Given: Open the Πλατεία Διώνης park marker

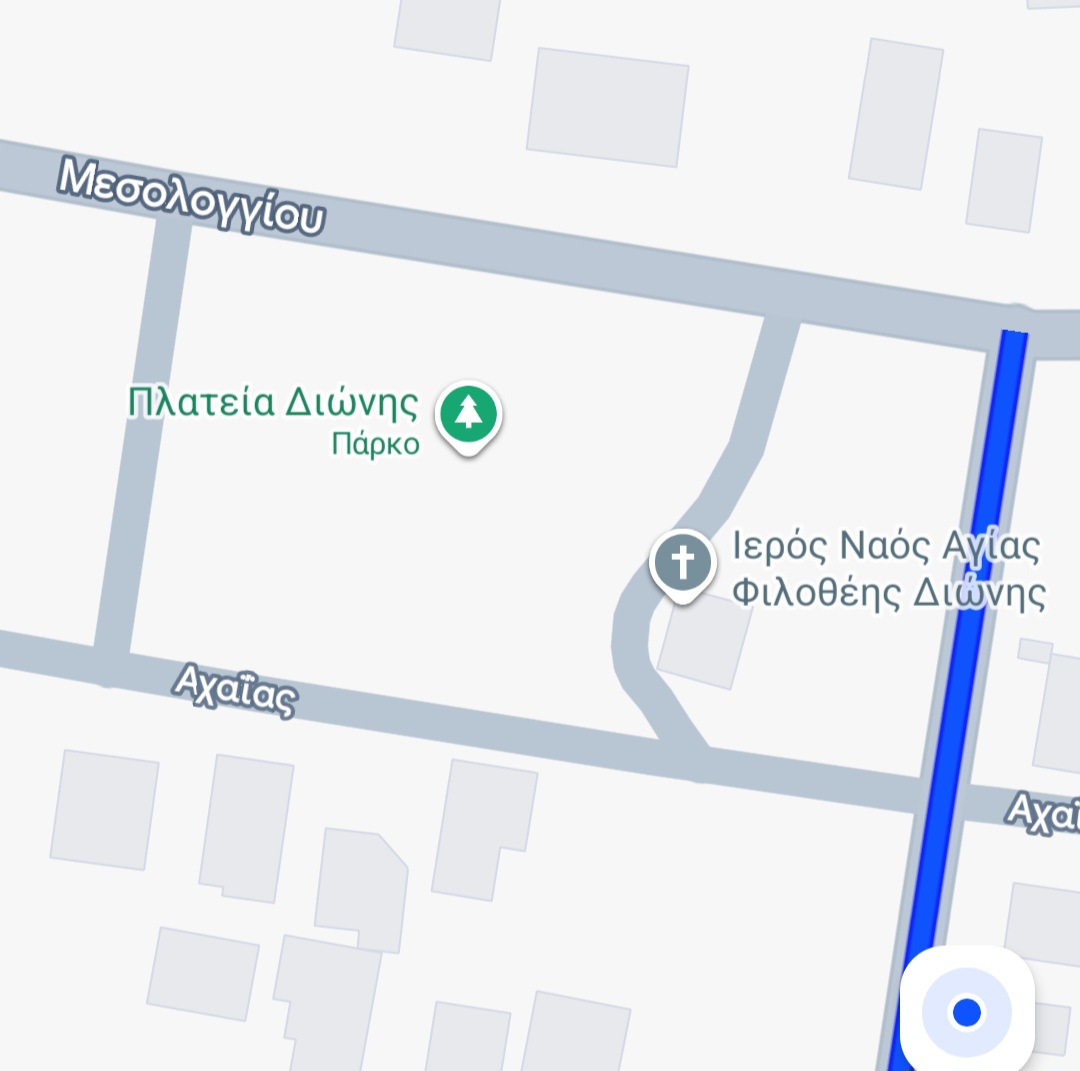Looking at the screenshot, I should (x=467, y=414).
